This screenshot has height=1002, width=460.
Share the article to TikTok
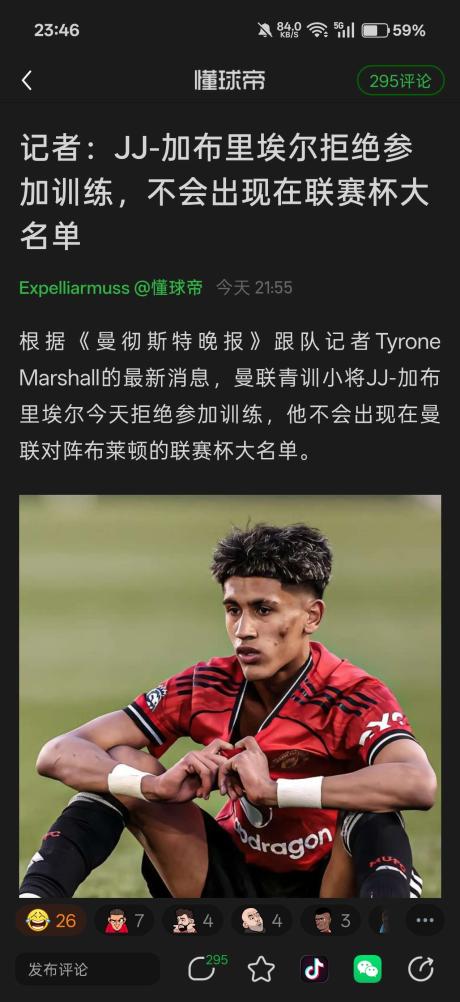tap(314, 969)
